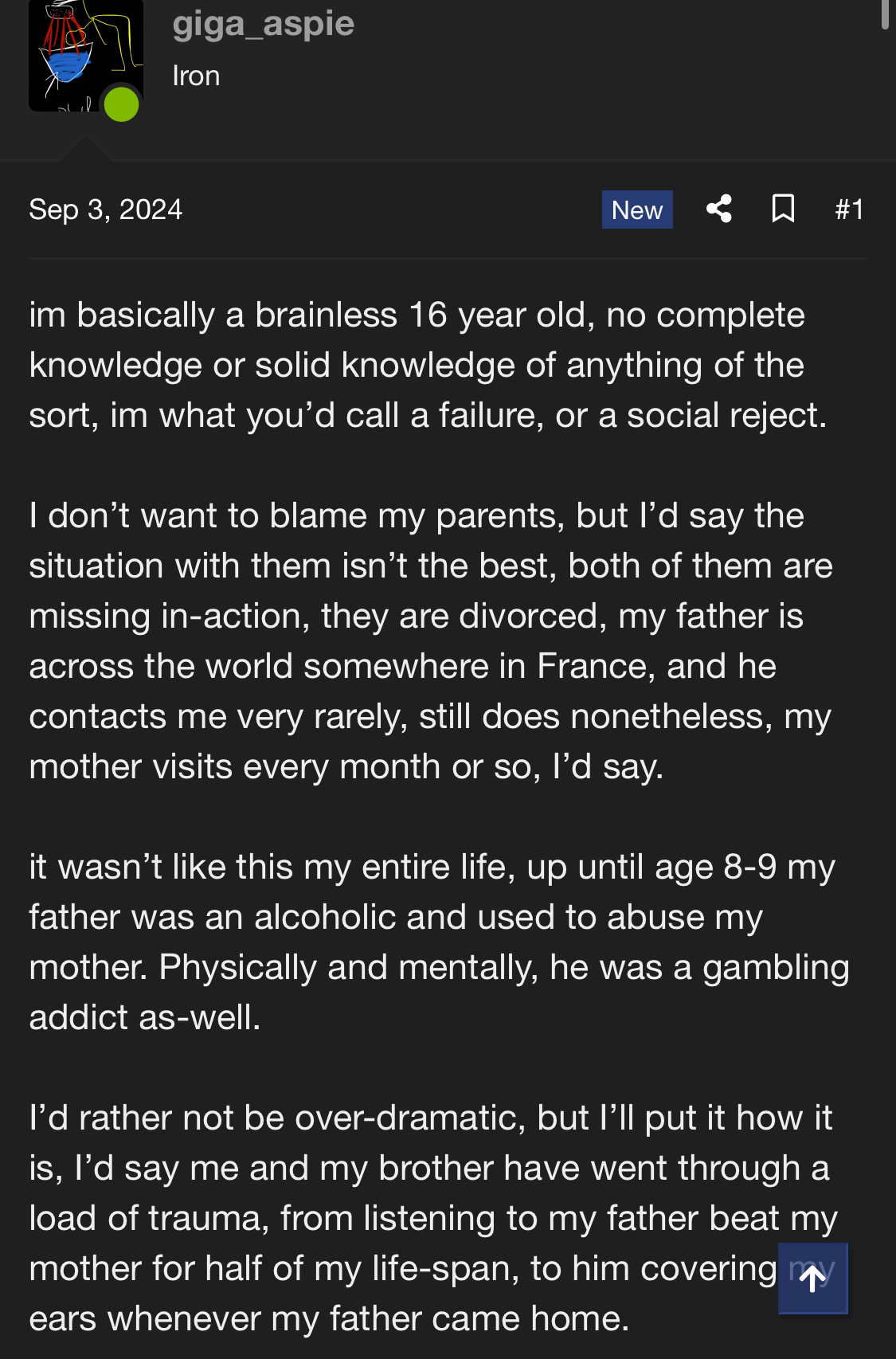
Task: Tap giga_aspie's avatar picture
Action: pyautogui.click(x=85, y=56)
